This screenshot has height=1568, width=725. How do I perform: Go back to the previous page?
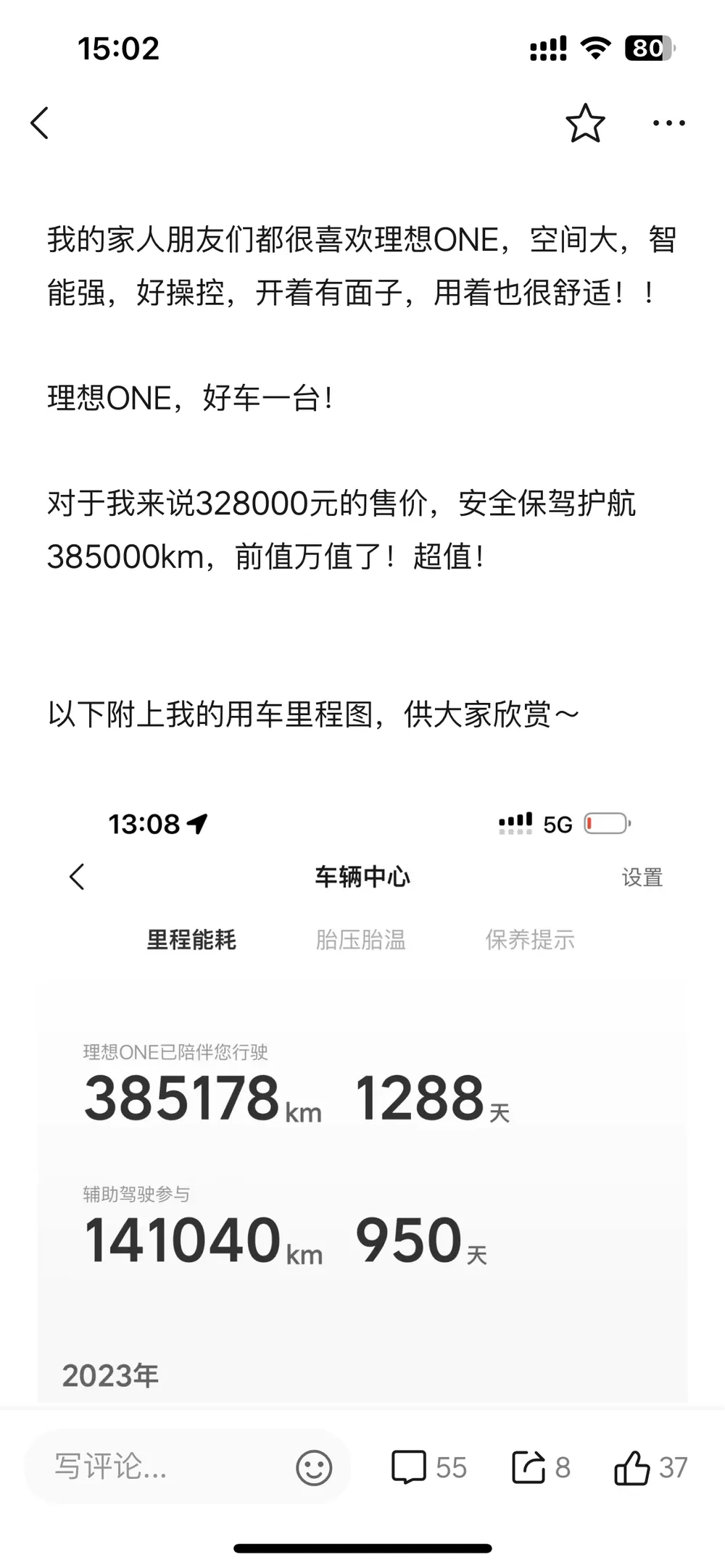[41, 123]
